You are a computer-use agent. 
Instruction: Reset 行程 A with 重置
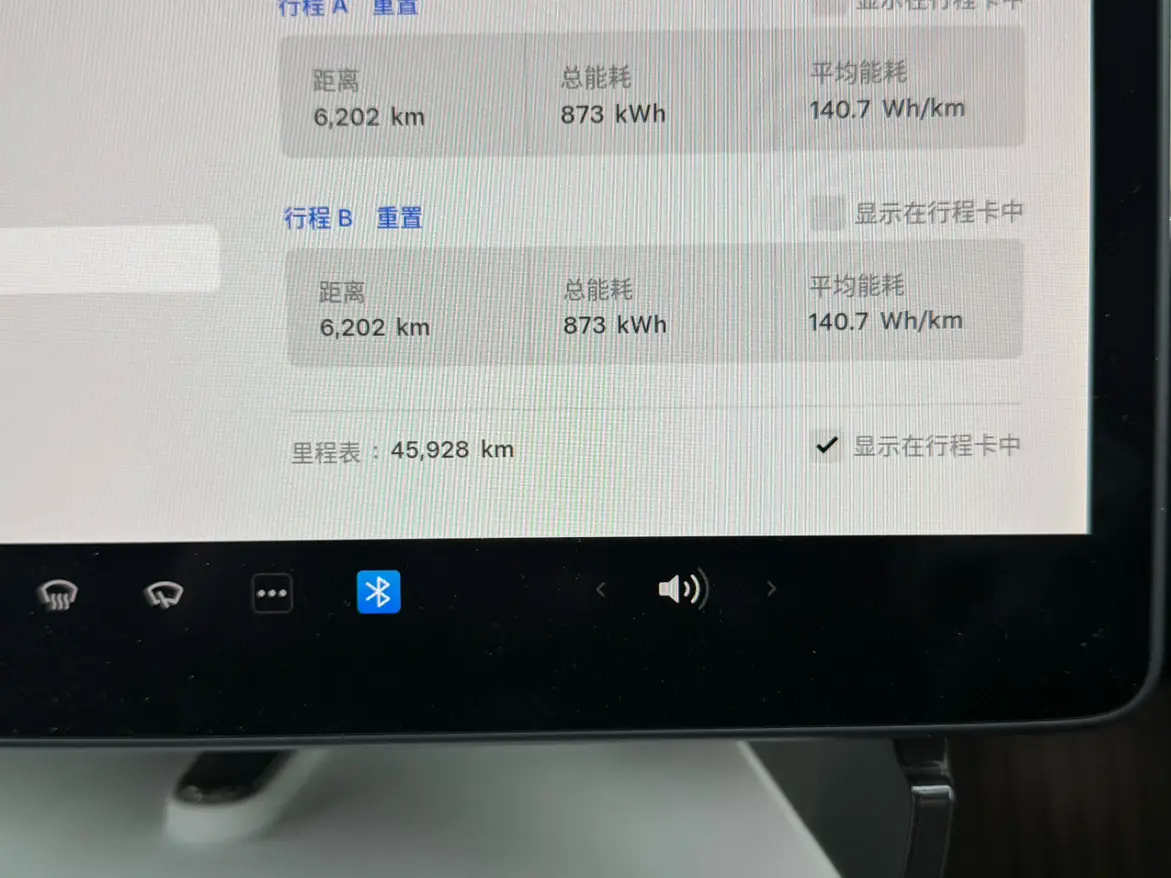(x=396, y=6)
